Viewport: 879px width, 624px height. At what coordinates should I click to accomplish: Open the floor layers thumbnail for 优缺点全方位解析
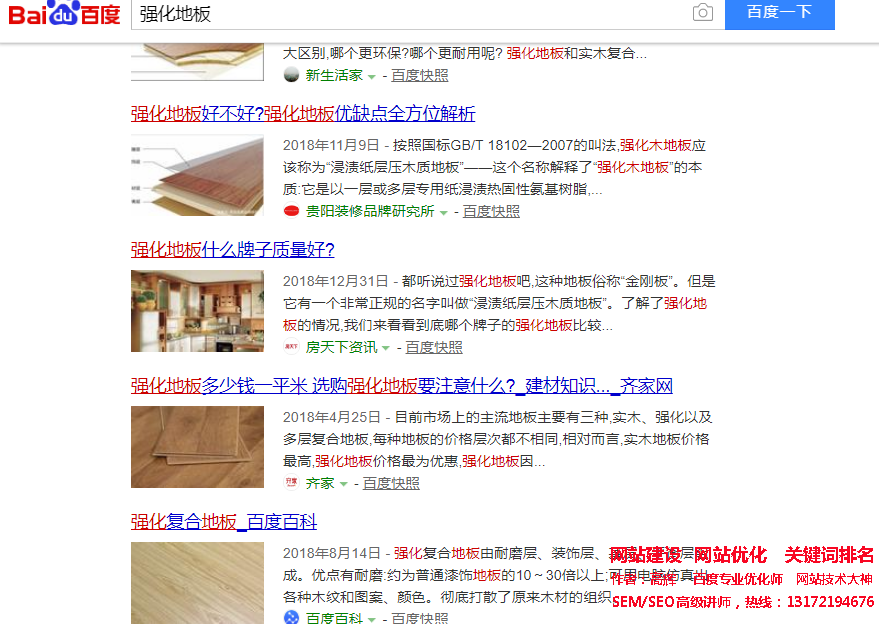tap(197, 175)
